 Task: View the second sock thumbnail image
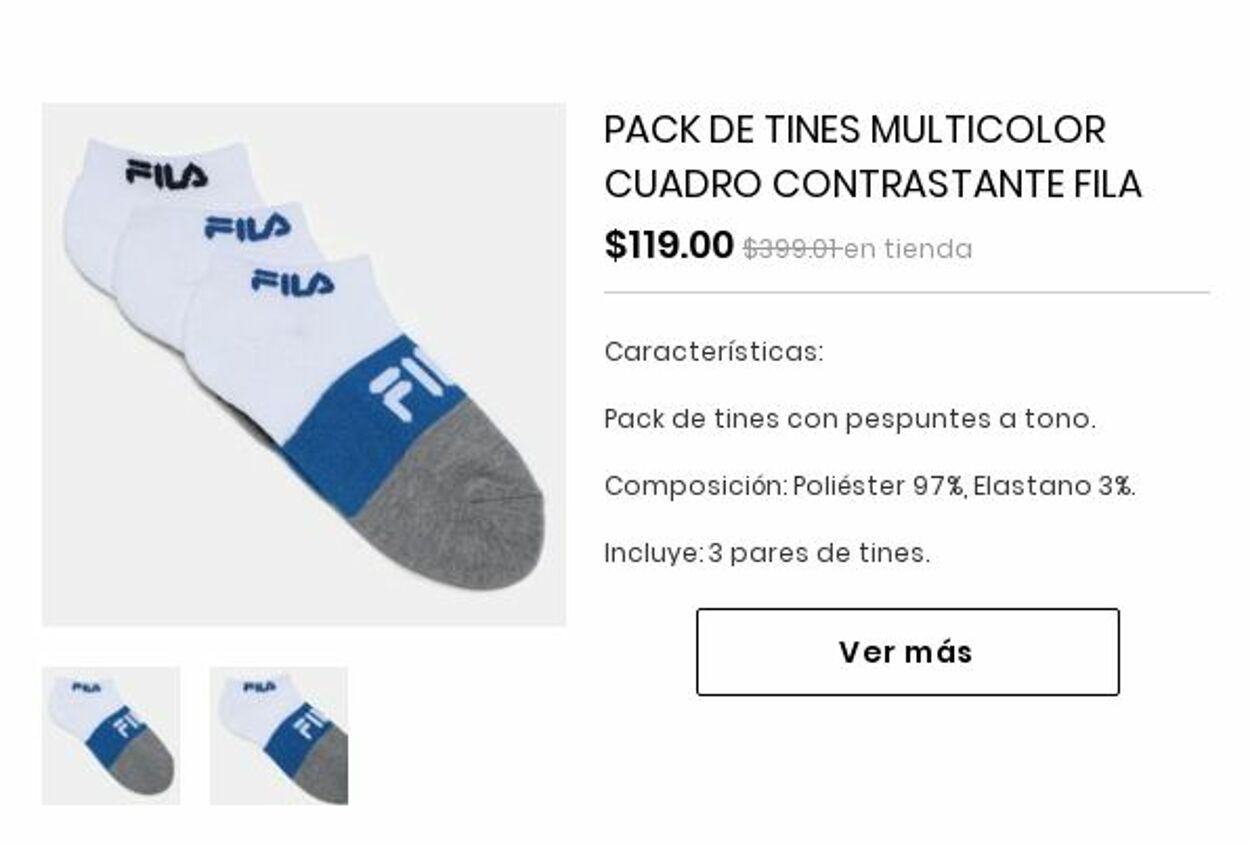click(x=278, y=735)
